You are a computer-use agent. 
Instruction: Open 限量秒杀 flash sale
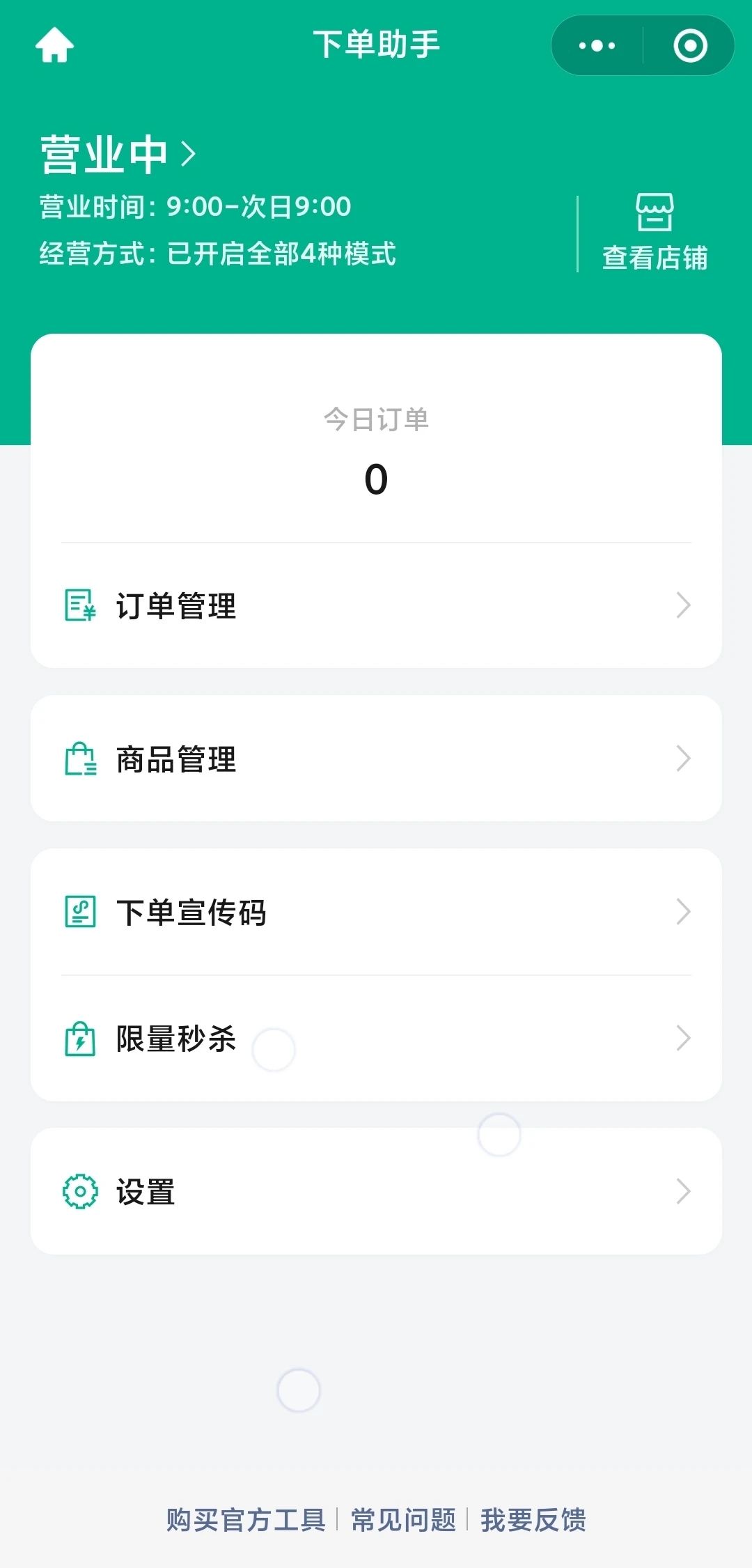coord(376,1039)
